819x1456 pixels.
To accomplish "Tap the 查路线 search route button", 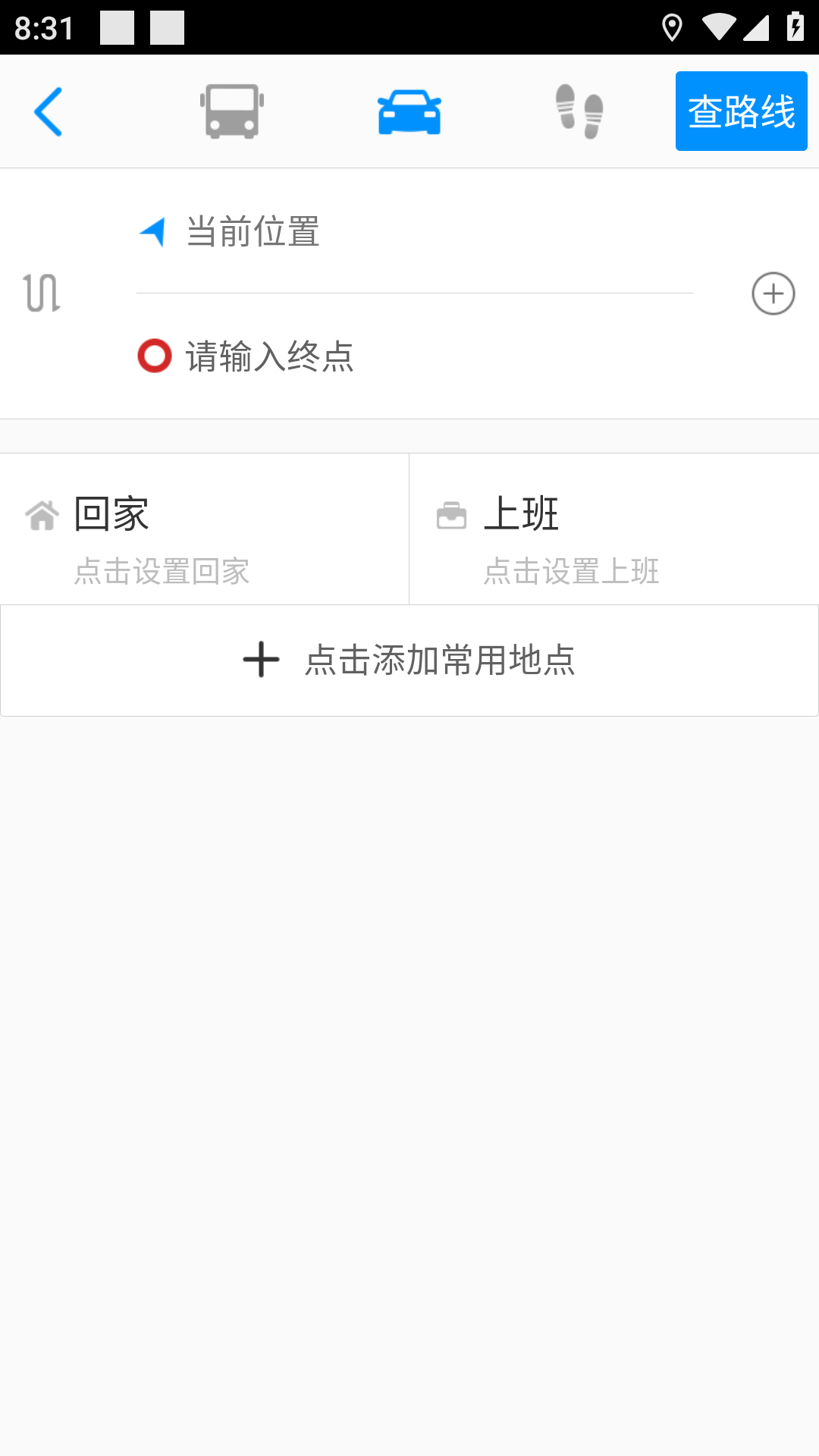I will click(742, 111).
